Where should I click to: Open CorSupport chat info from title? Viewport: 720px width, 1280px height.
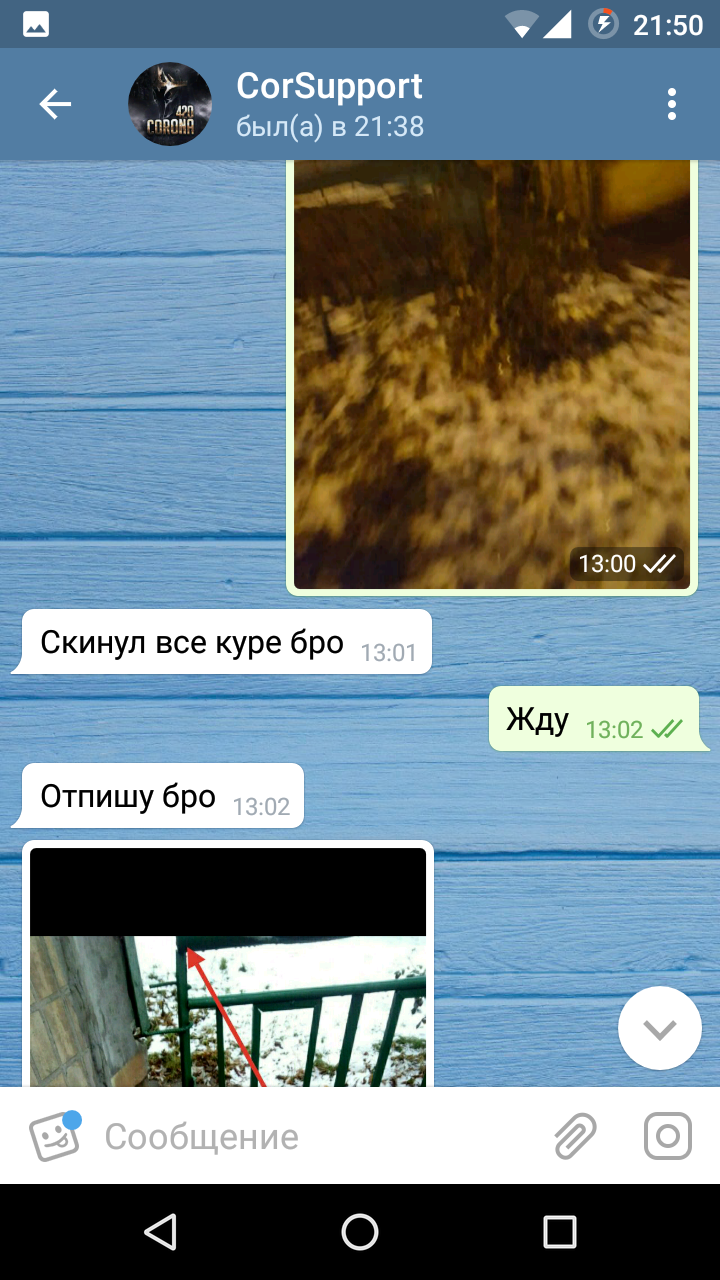point(330,104)
